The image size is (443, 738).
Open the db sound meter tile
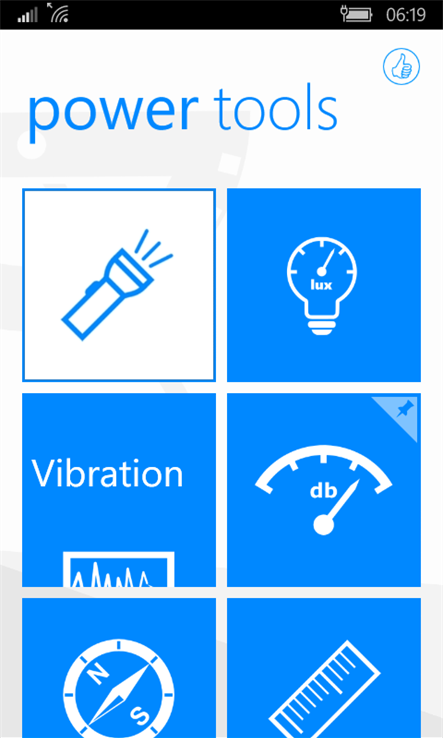(x=324, y=490)
